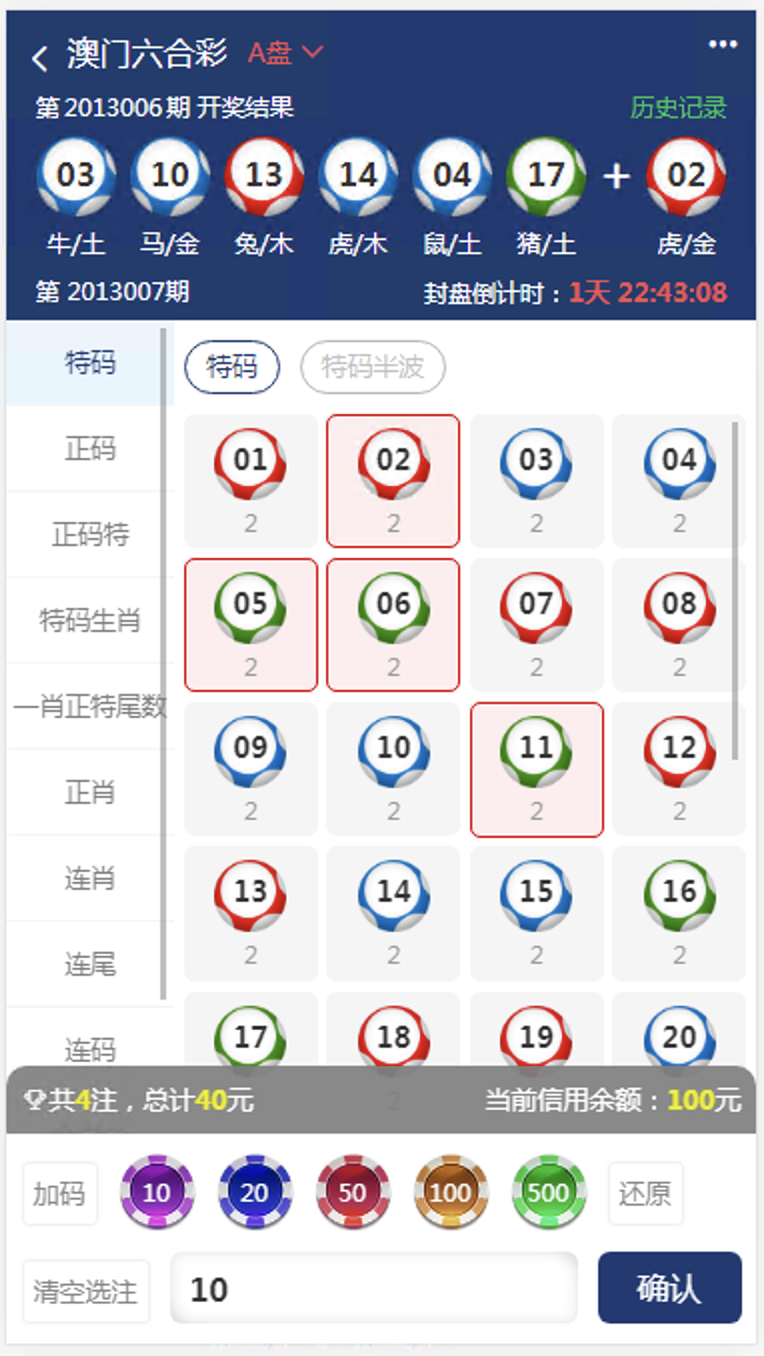Select number ball 16

point(679,913)
